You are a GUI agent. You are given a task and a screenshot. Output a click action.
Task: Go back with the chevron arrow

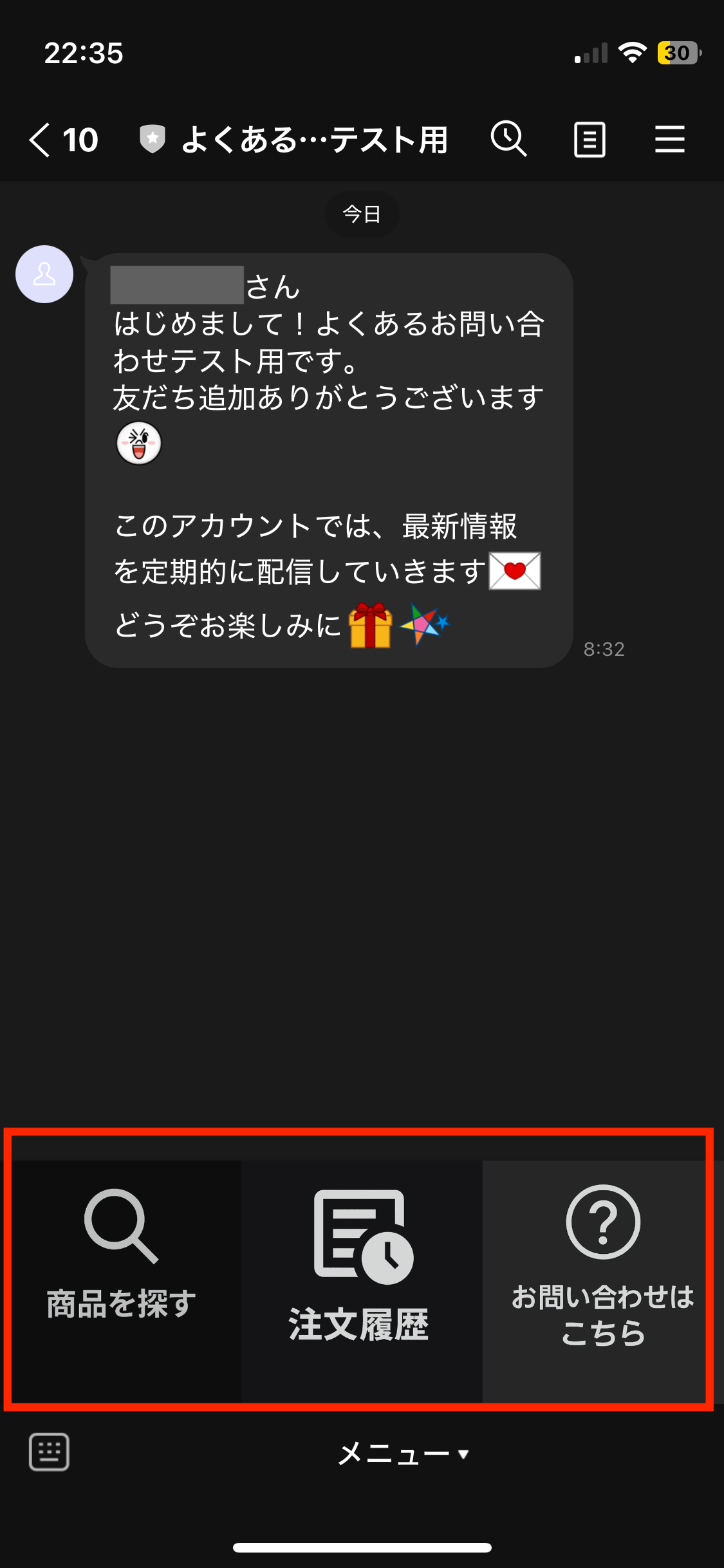(39, 139)
